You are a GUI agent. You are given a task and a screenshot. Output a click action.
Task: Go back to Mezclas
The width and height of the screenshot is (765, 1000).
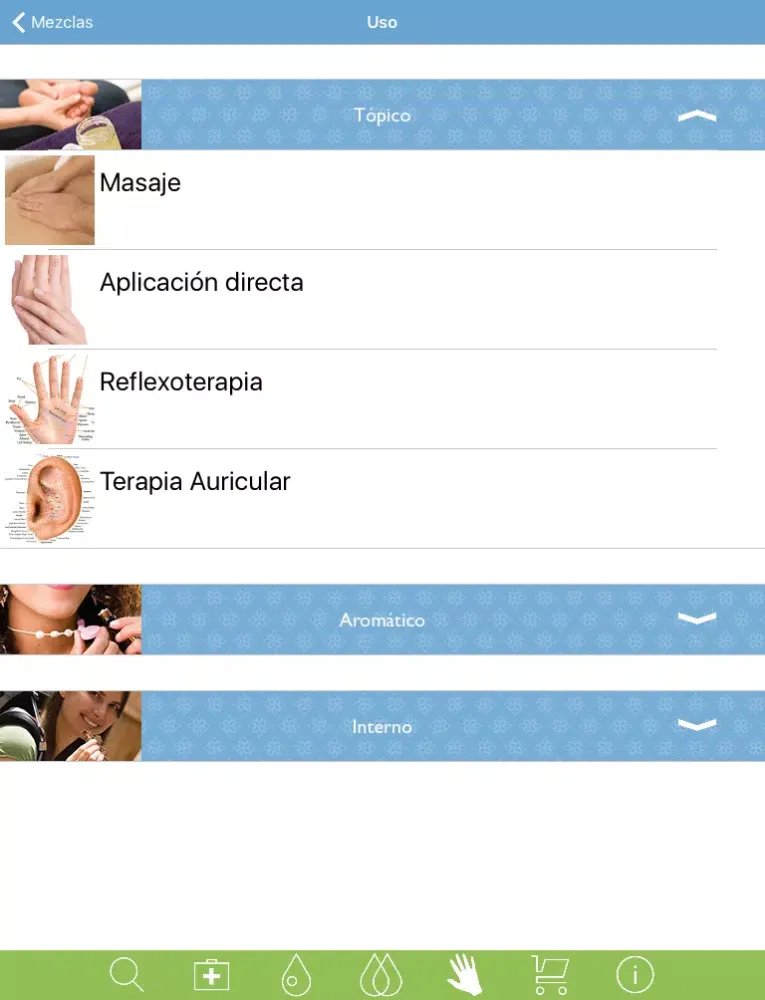coord(52,22)
